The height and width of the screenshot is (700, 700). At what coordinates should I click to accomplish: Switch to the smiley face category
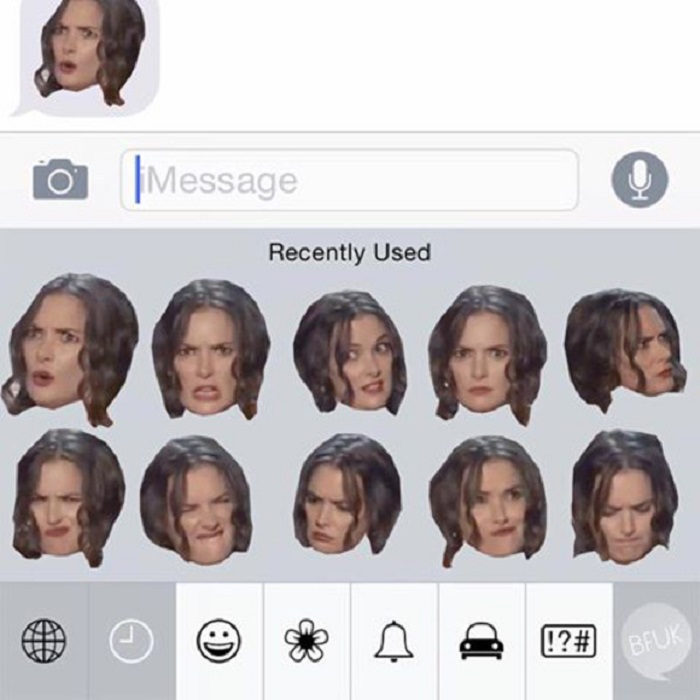click(x=219, y=641)
